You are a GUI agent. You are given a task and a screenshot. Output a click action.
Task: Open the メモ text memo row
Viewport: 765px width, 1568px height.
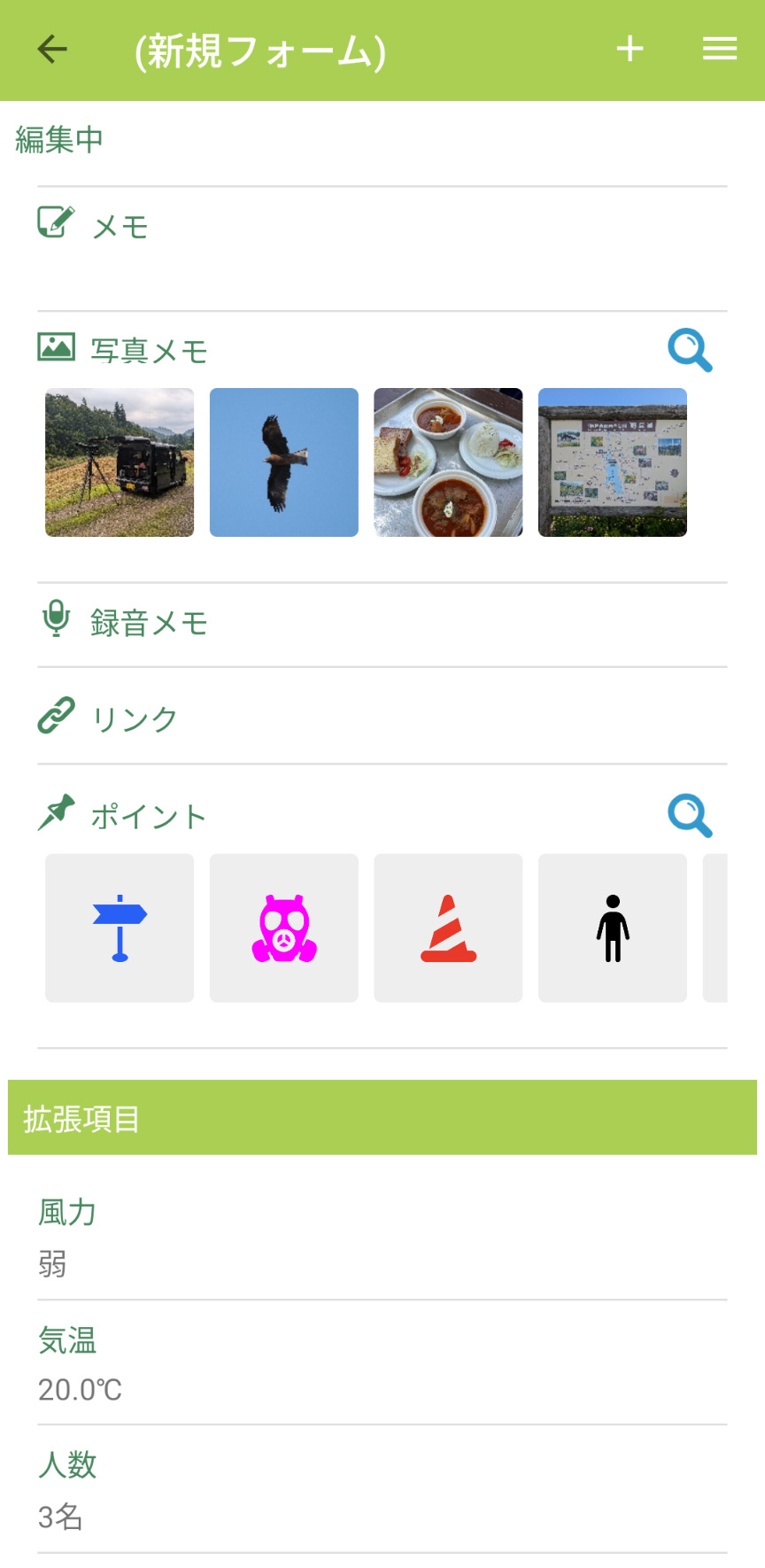[x=381, y=229]
